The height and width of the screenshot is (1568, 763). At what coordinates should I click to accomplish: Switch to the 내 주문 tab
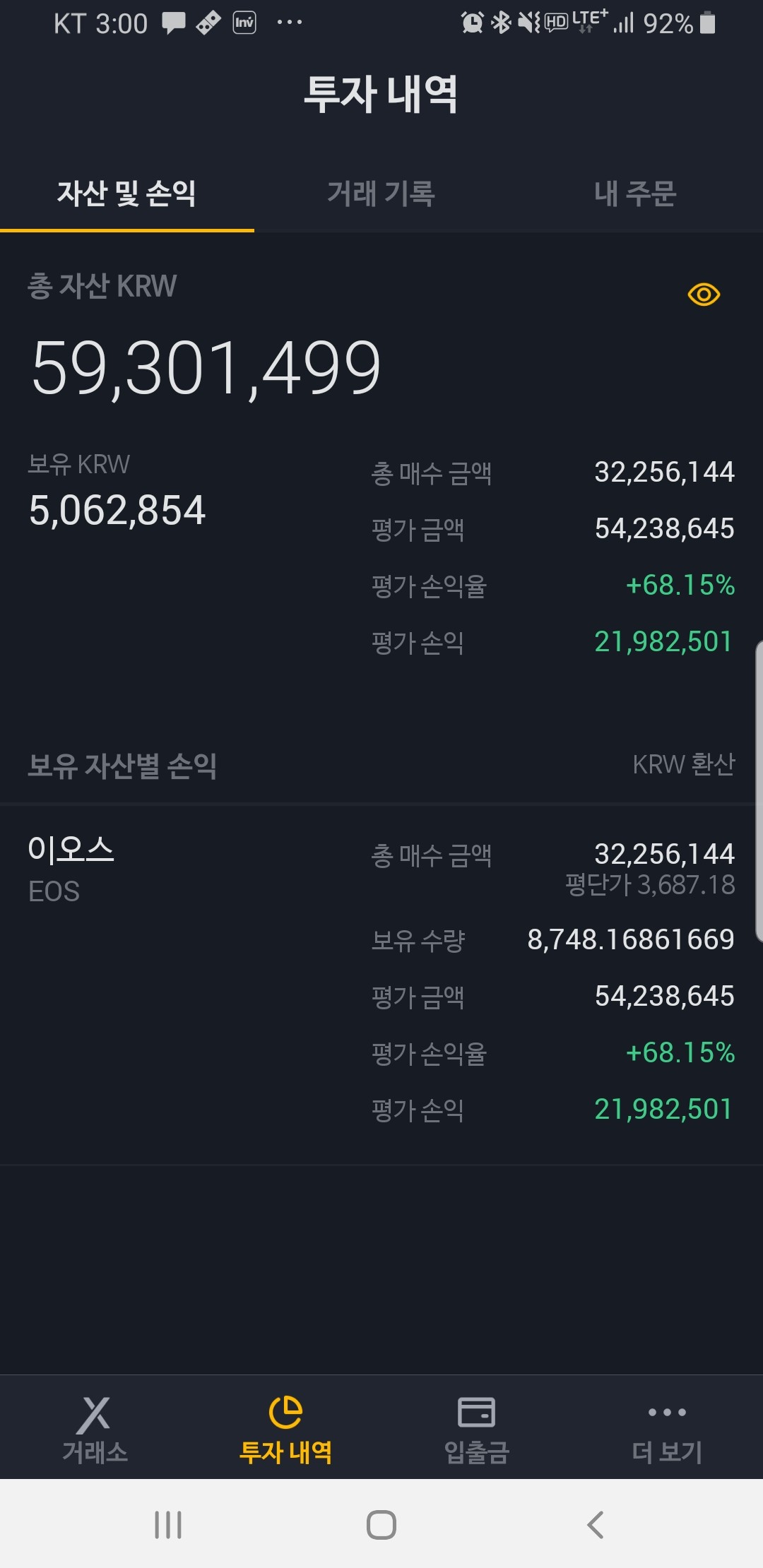click(636, 194)
